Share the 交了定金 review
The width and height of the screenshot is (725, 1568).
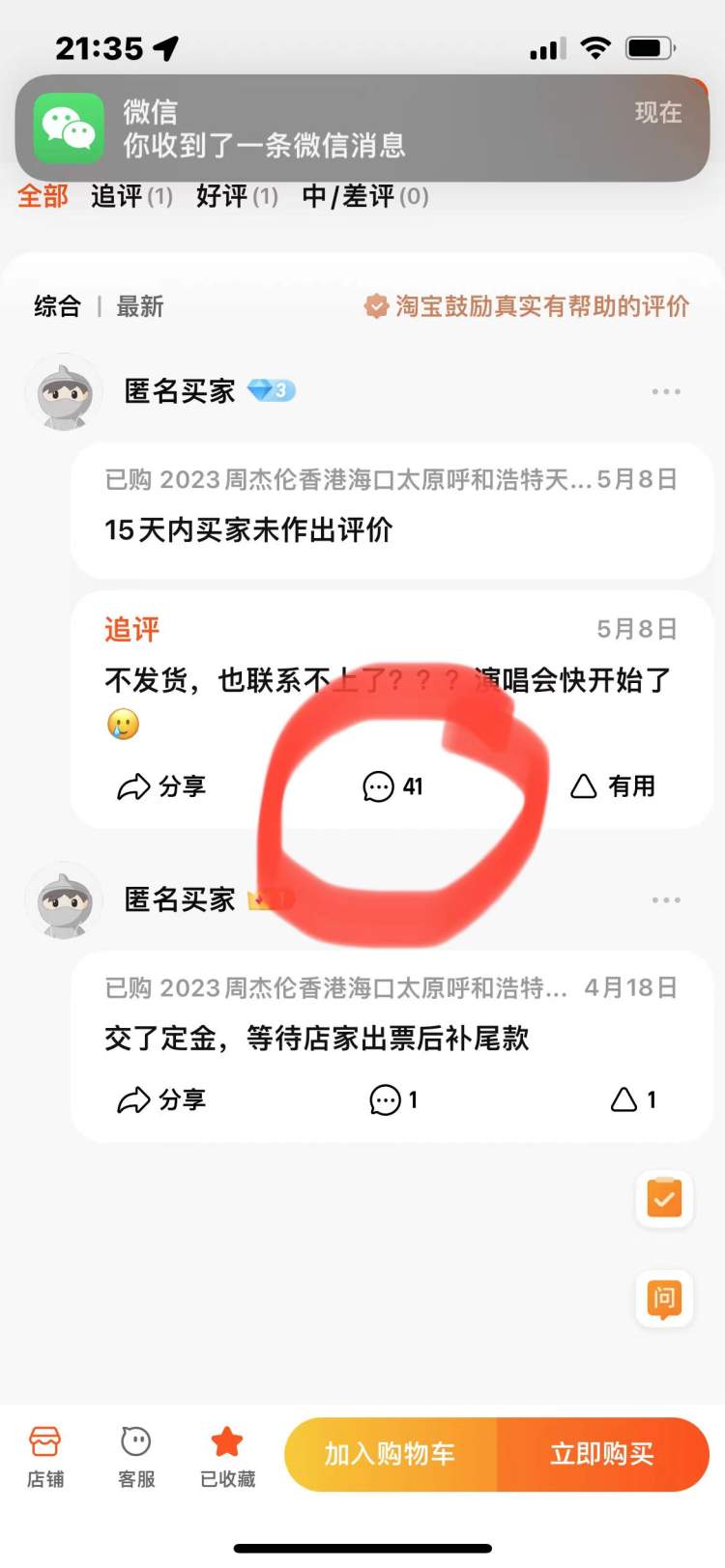coord(161,1099)
